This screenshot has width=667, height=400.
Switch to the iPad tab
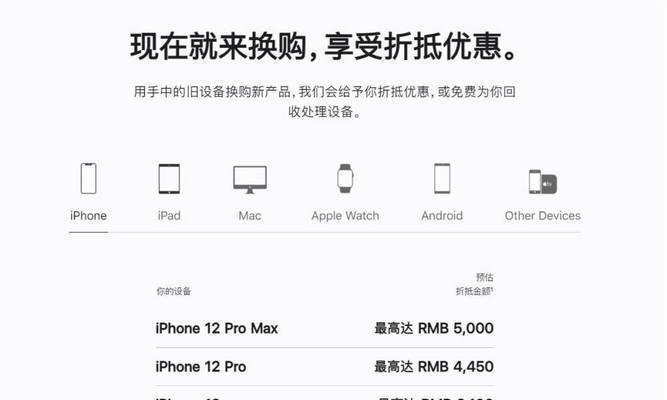[x=169, y=193]
